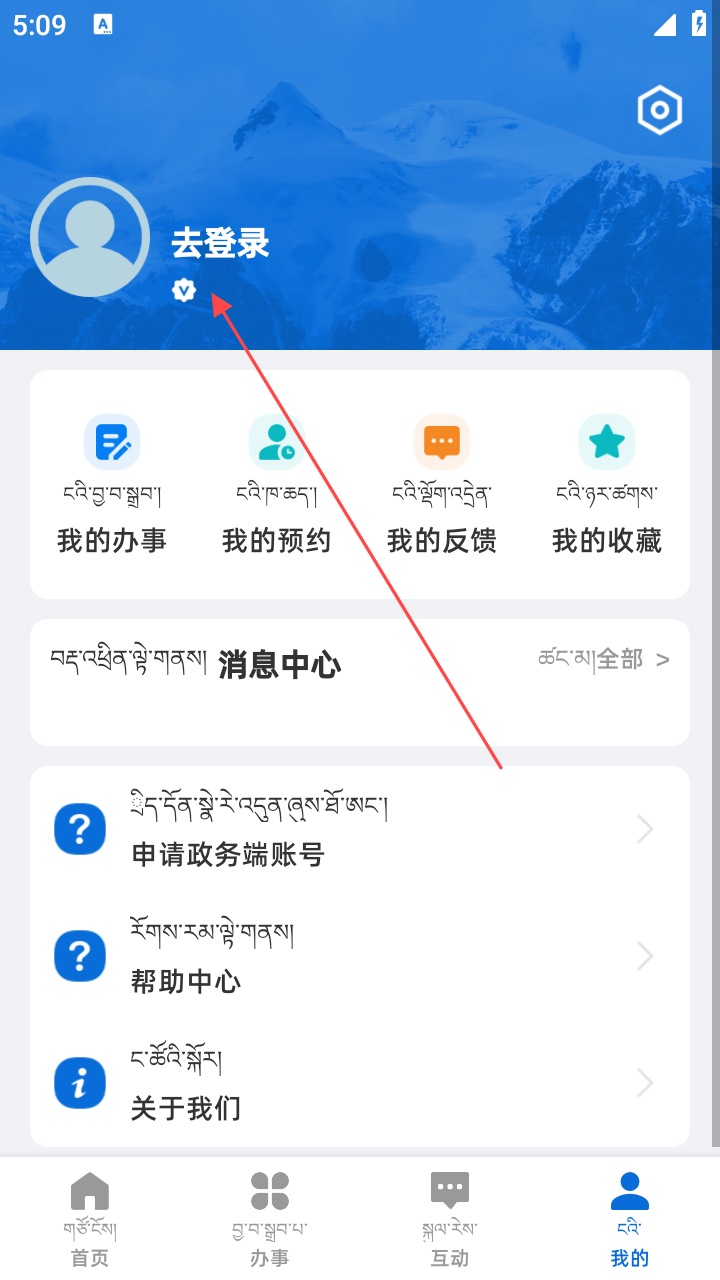The image size is (720, 1280).
Task: Open 申请政务端账号 row
Action: (360, 830)
